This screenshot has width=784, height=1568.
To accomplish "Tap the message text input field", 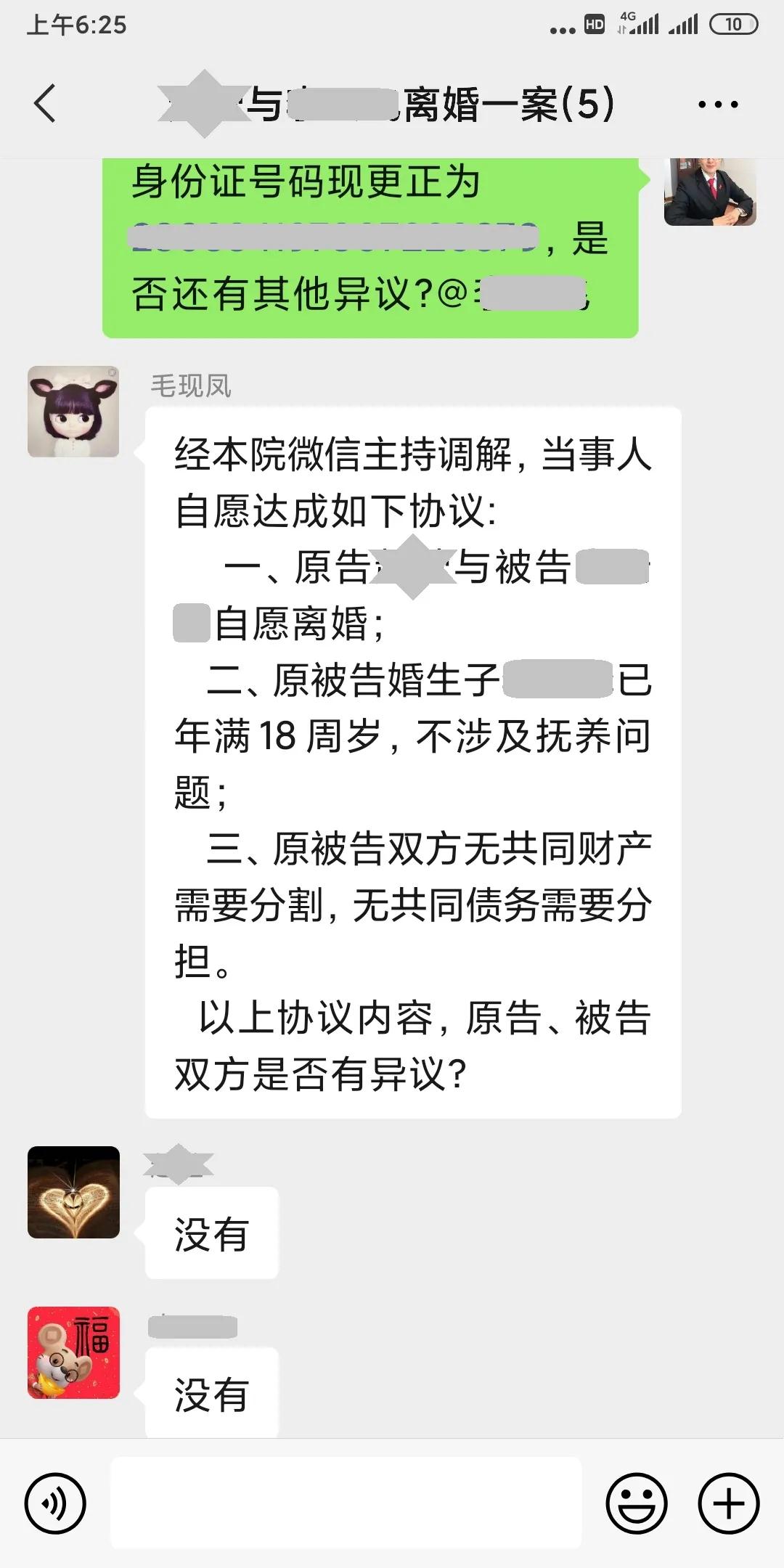I will click(x=346, y=1503).
